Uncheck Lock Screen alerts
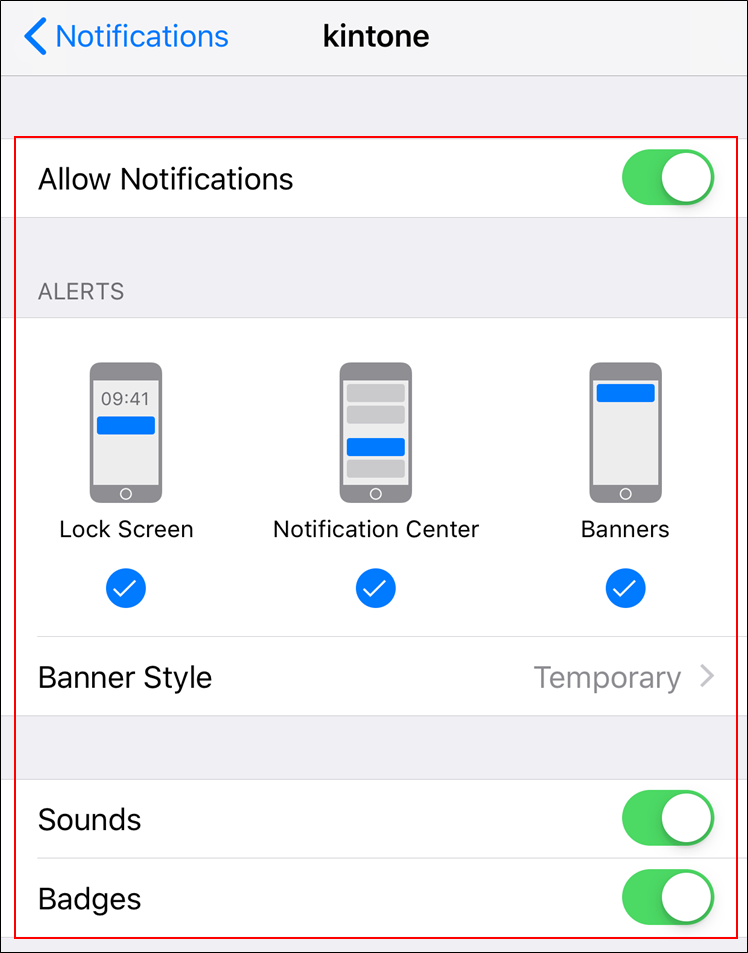Viewport: 748px width, 953px height. (126, 590)
